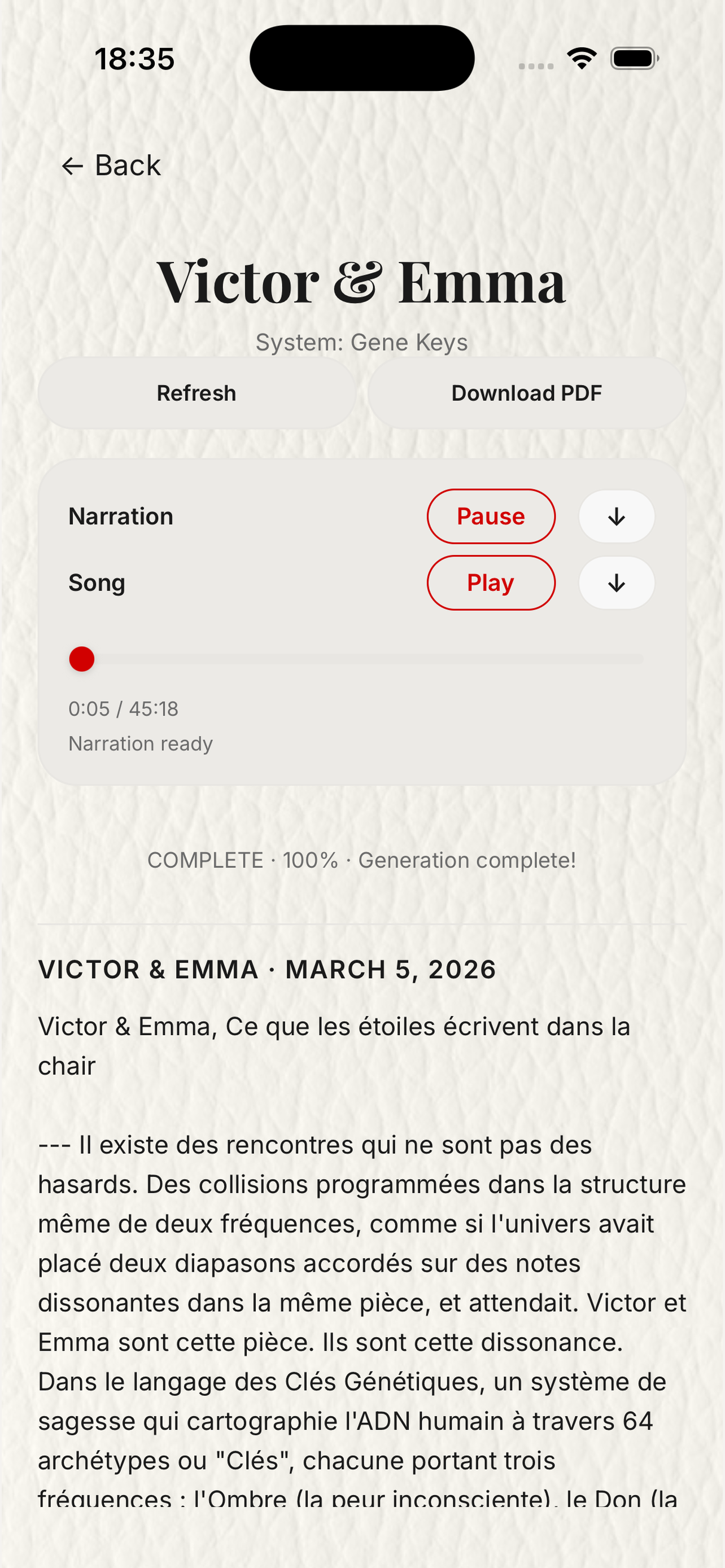
Task: Click the Back arrow icon
Action: (73, 164)
